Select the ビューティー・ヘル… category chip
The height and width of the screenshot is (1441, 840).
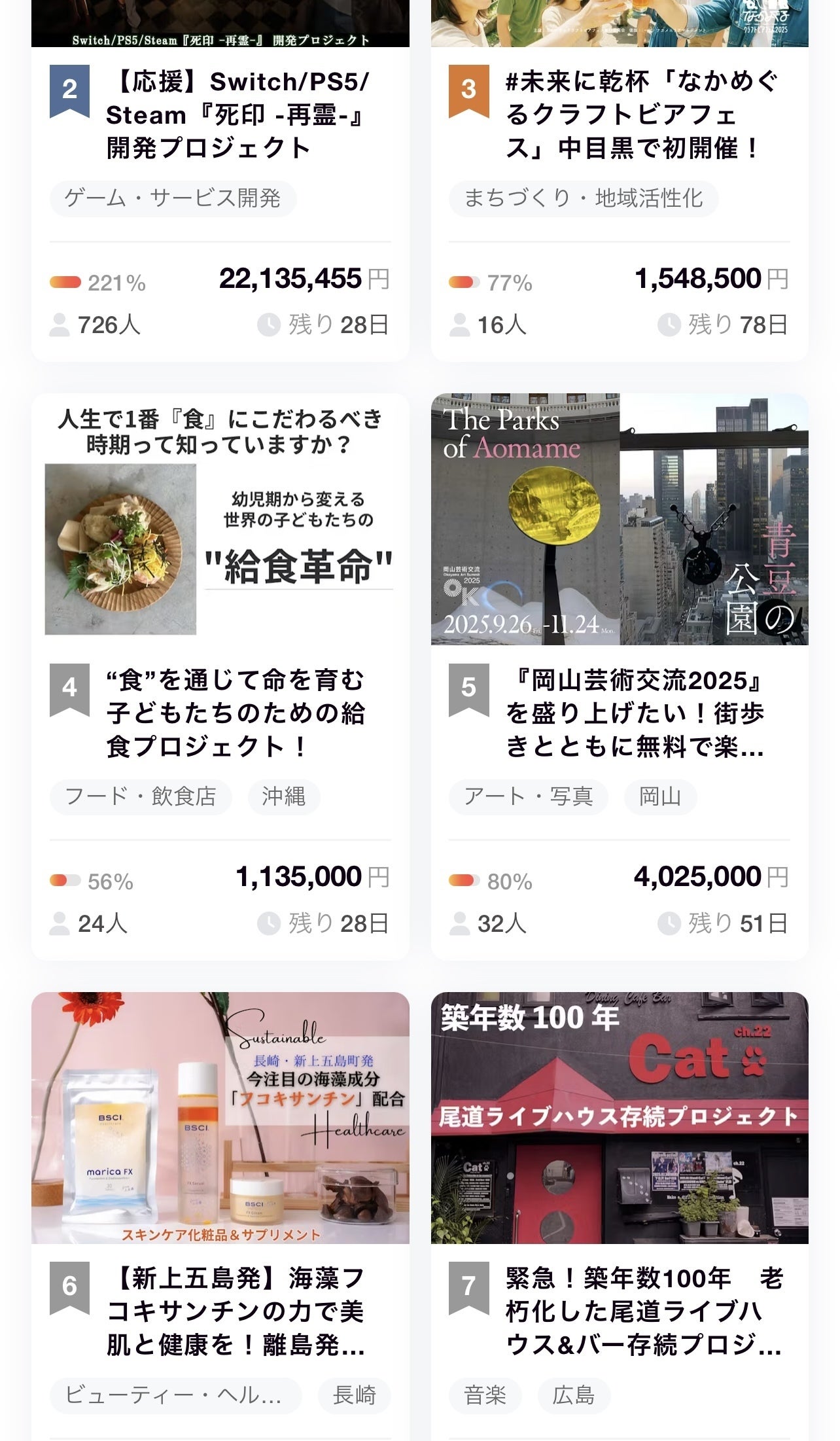[x=174, y=1395]
